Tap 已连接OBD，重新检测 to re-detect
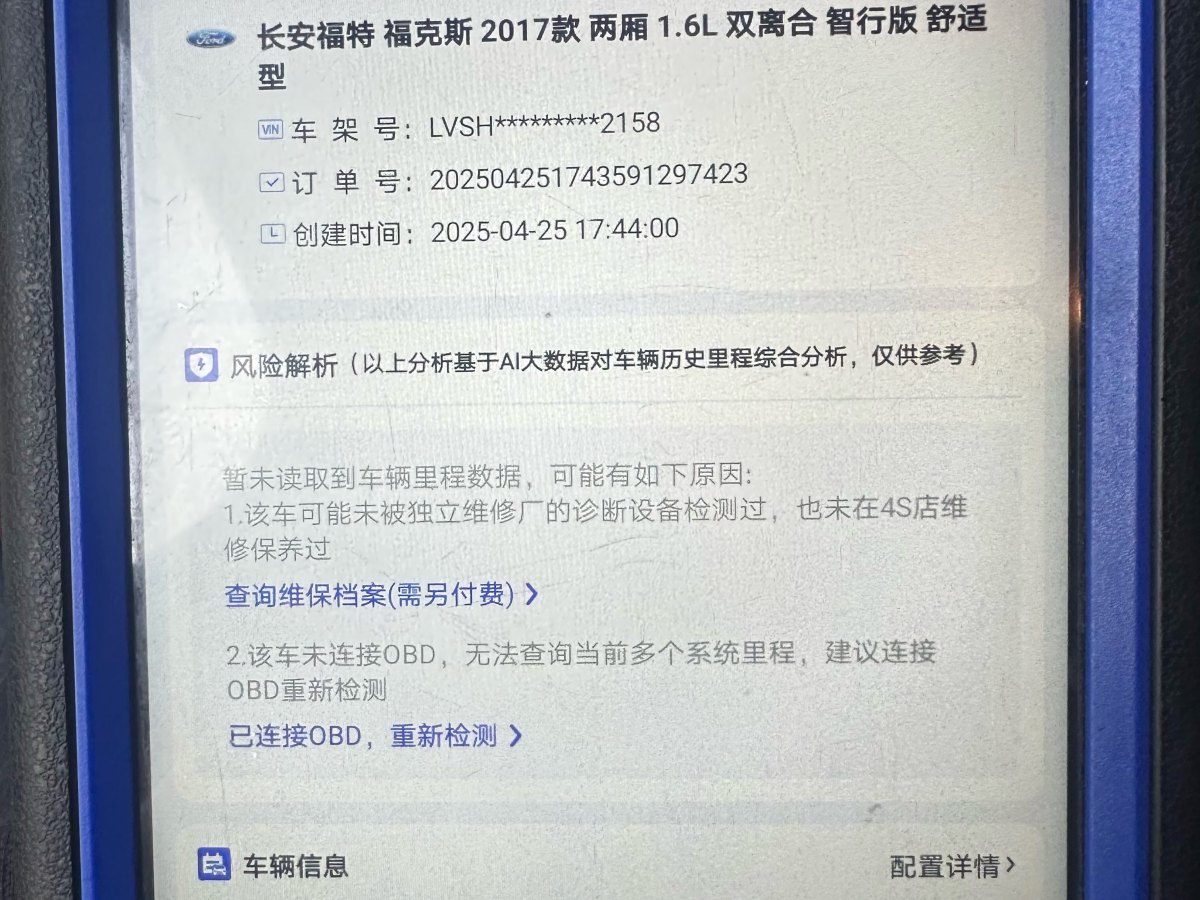The width and height of the screenshot is (1200, 900). (375, 737)
